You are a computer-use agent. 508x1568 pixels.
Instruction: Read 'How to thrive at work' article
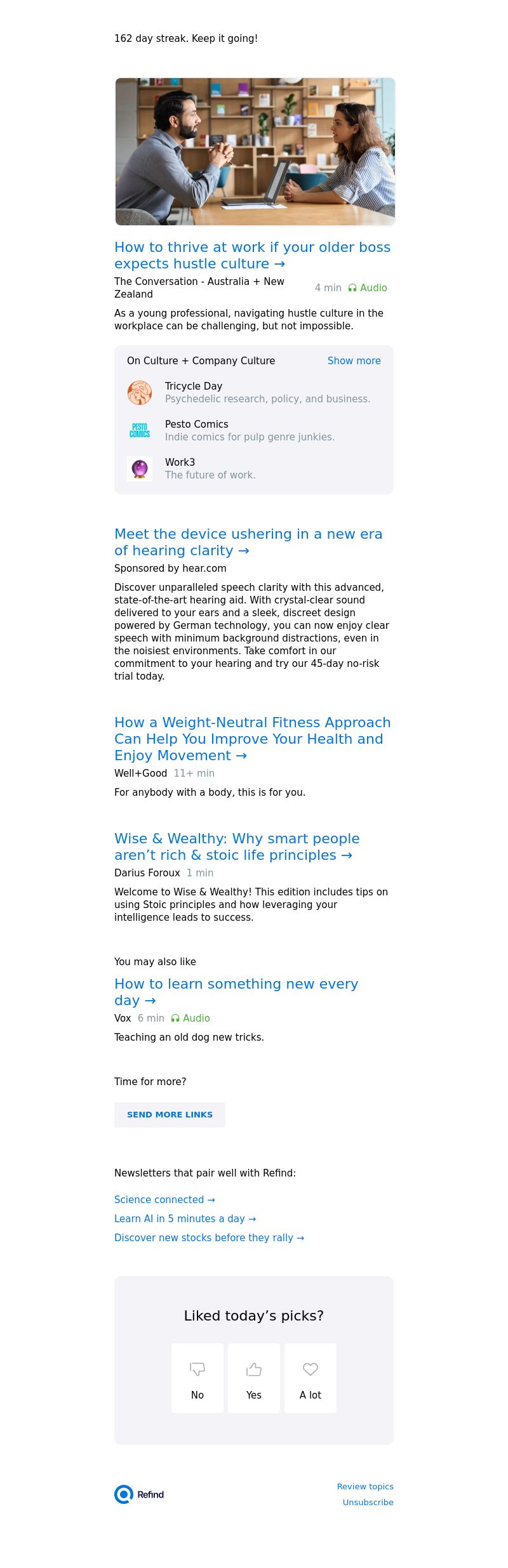(252, 255)
